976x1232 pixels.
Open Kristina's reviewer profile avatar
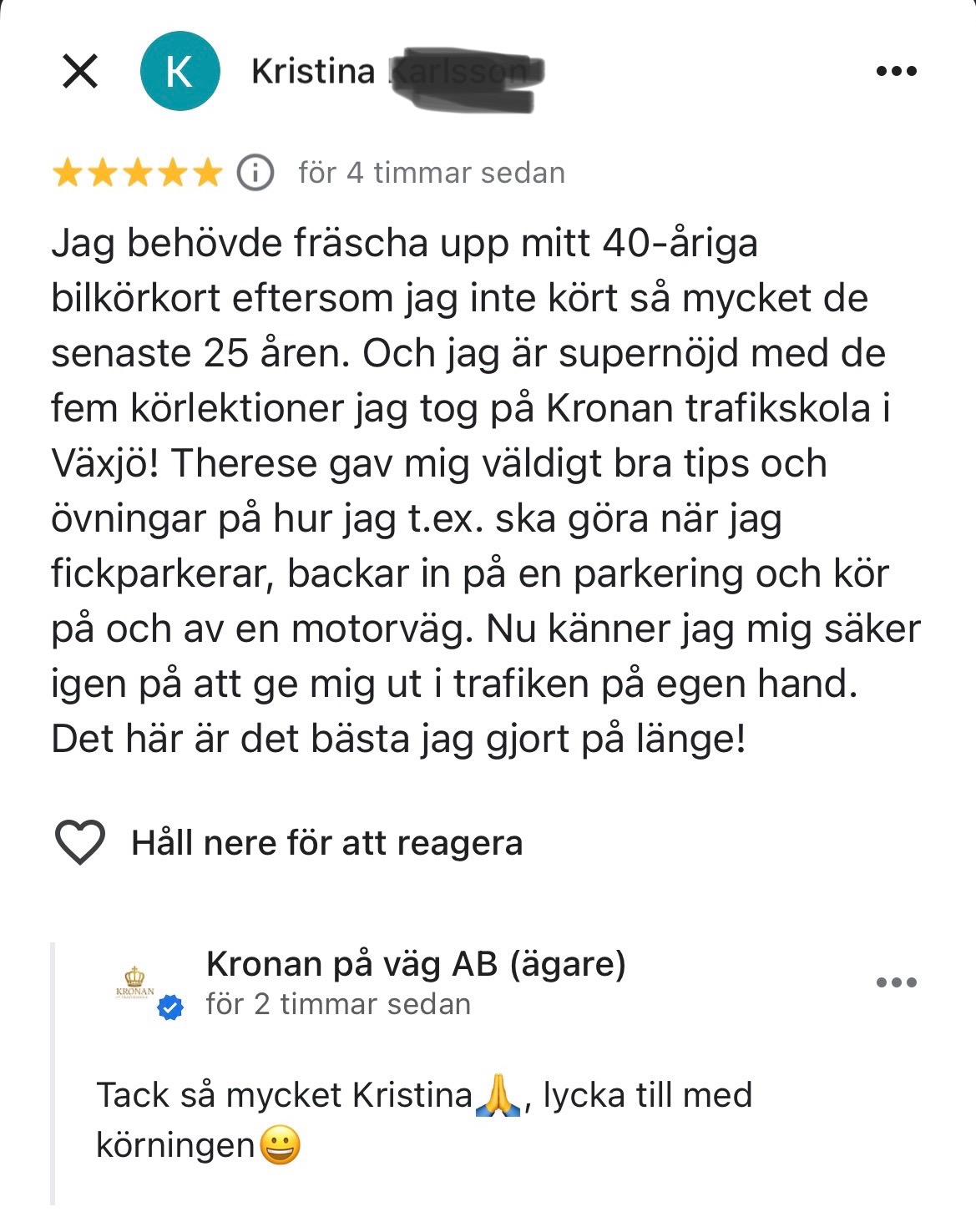(x=180, y=71)
